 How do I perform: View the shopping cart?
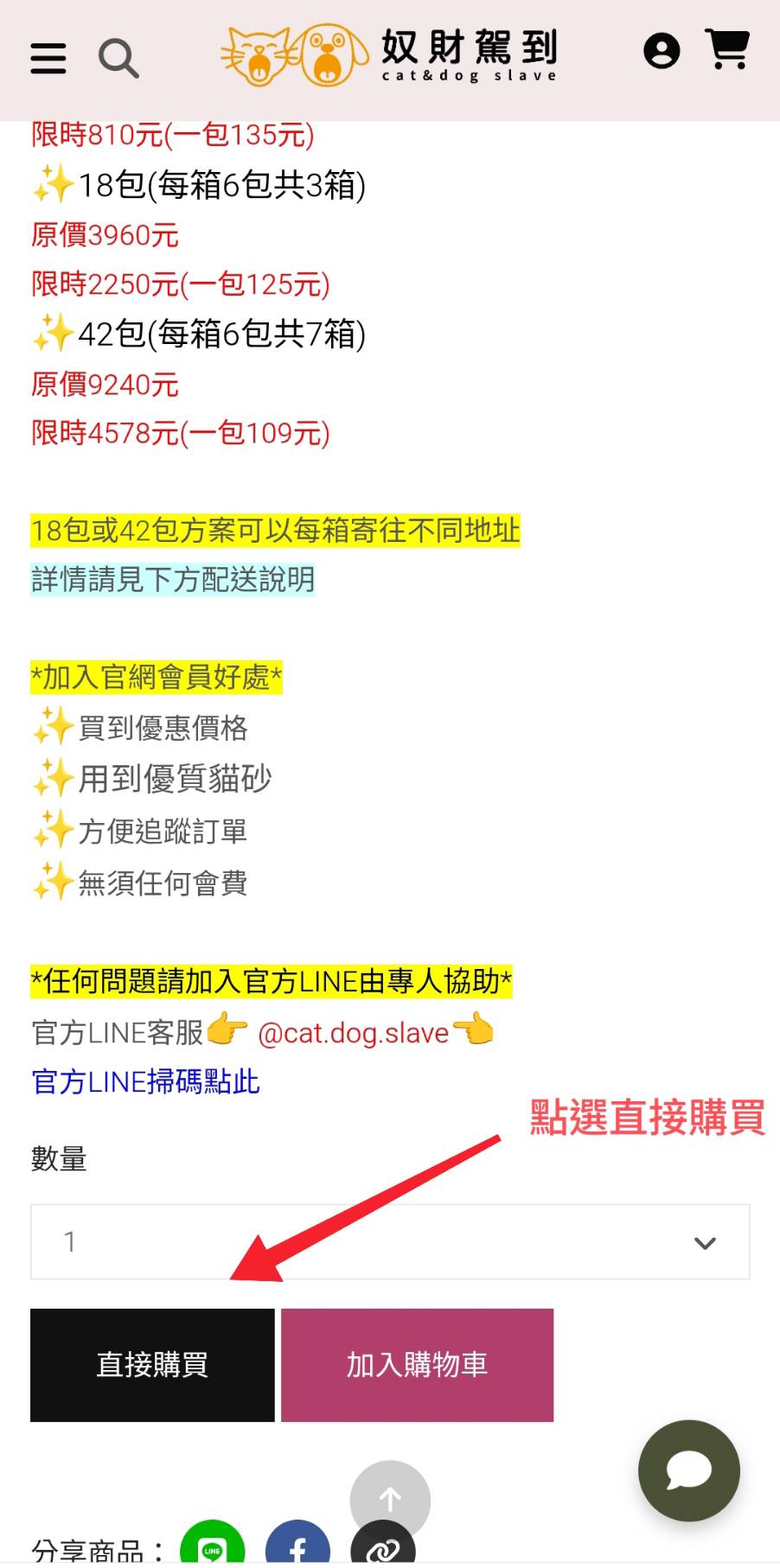(727, 49)
